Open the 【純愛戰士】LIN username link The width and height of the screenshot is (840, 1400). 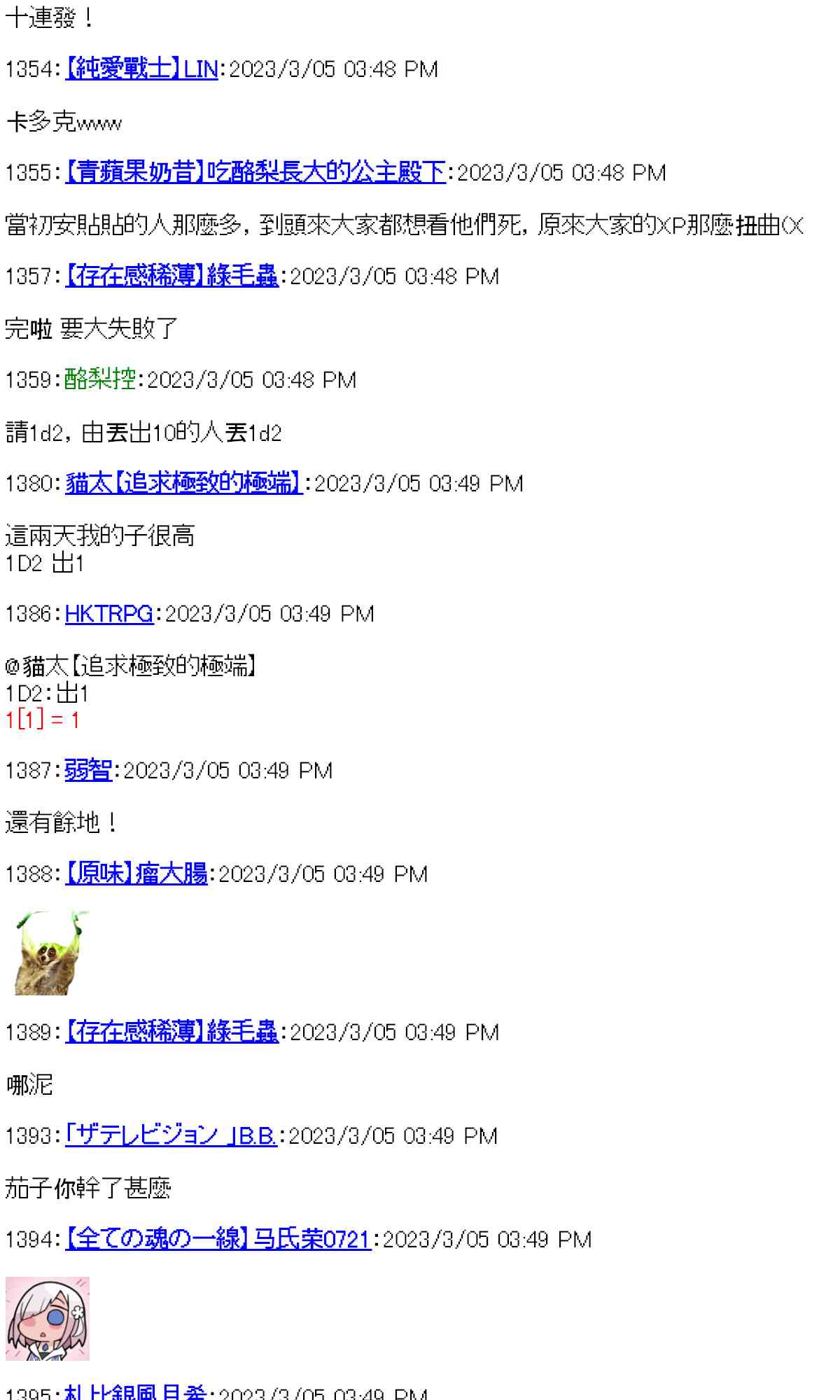point(141,69)
